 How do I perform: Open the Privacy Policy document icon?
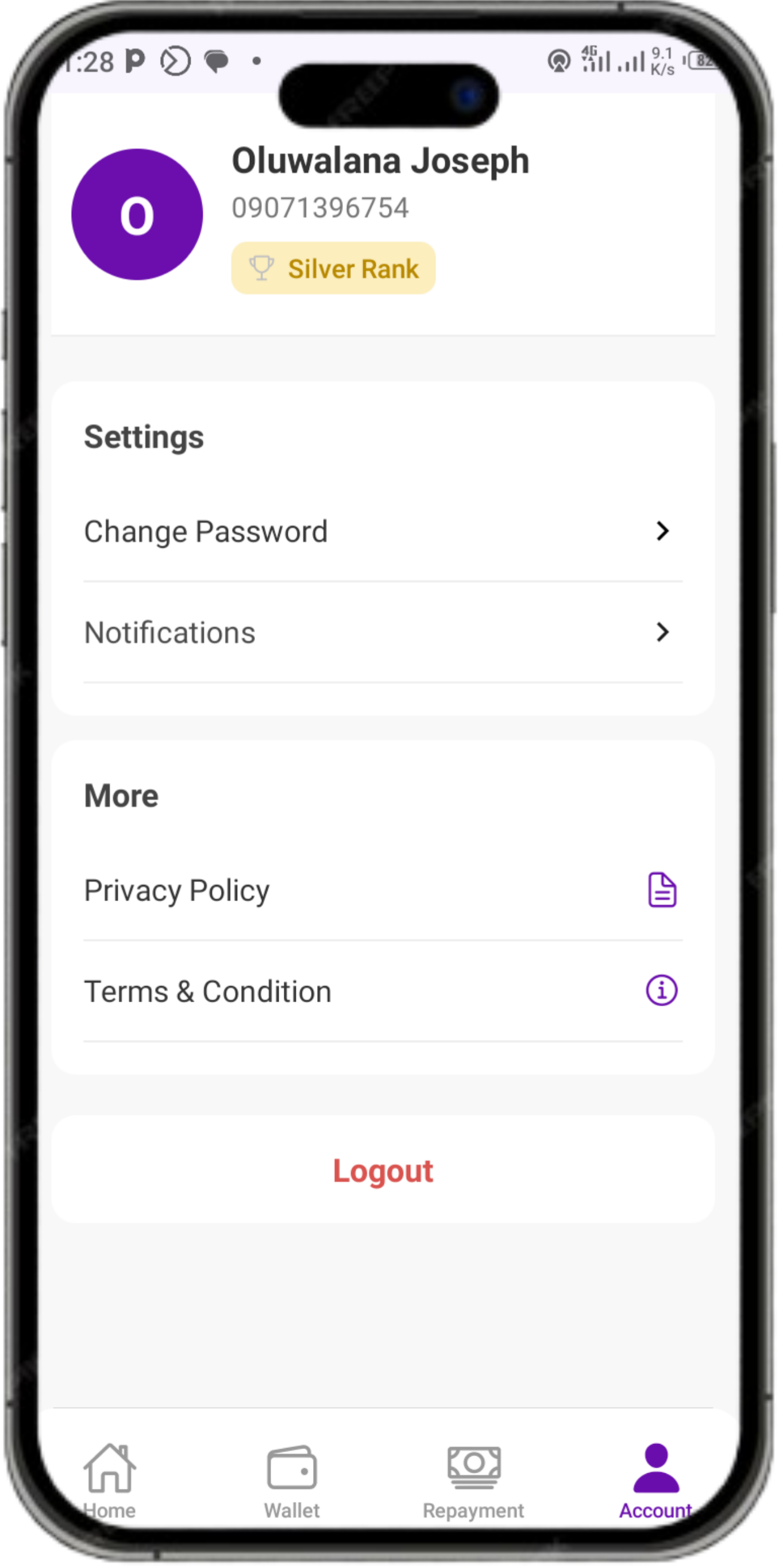click(661, 890)
